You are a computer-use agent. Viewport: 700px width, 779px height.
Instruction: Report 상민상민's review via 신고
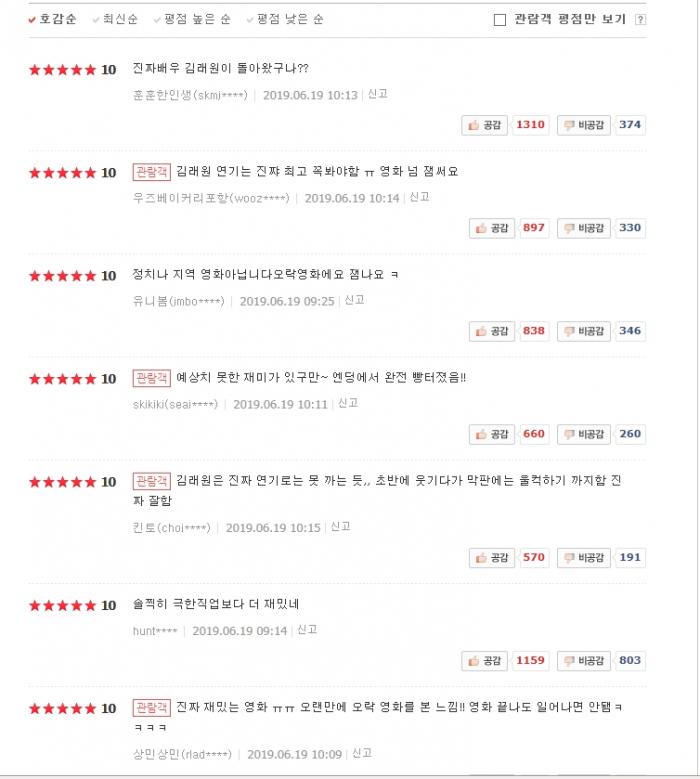(361, 753)
